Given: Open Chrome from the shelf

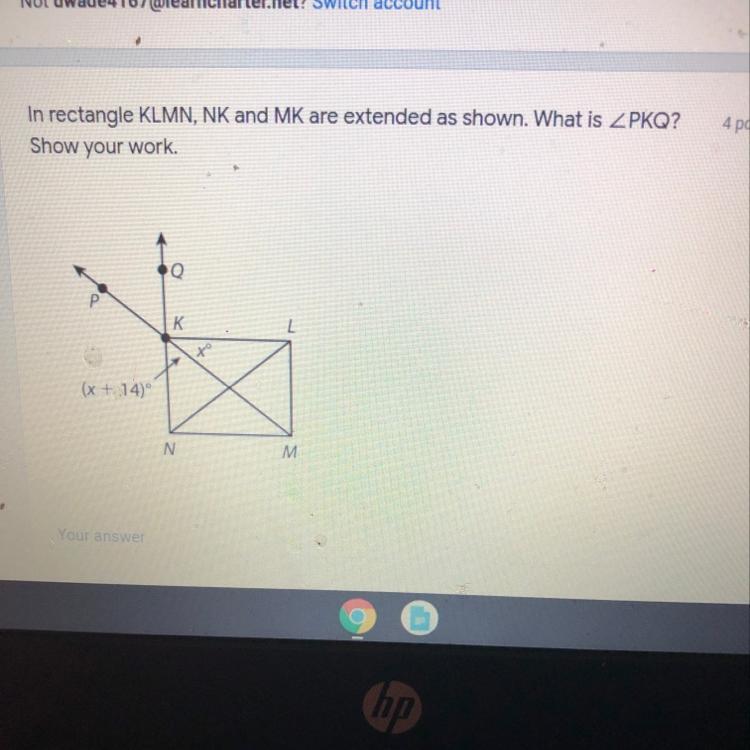Looking at the screenshot, I should tap(357, 620).
